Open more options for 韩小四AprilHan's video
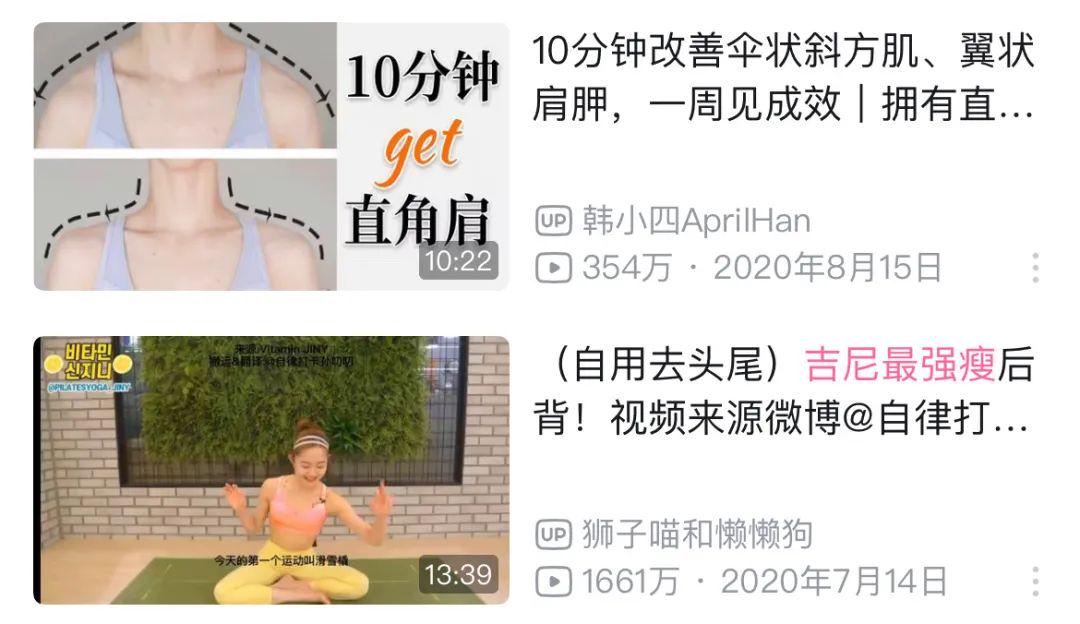 tap(1035, 267)
